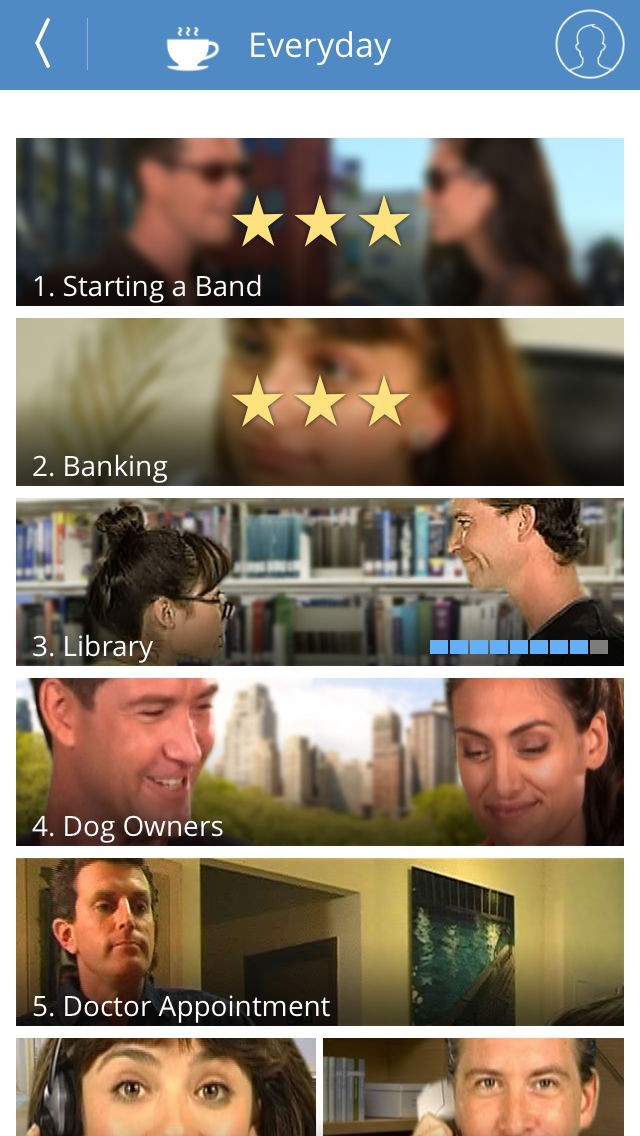Select the Banking lesson
Viewport: 640px width, 1136px height.
coord(320,402)
